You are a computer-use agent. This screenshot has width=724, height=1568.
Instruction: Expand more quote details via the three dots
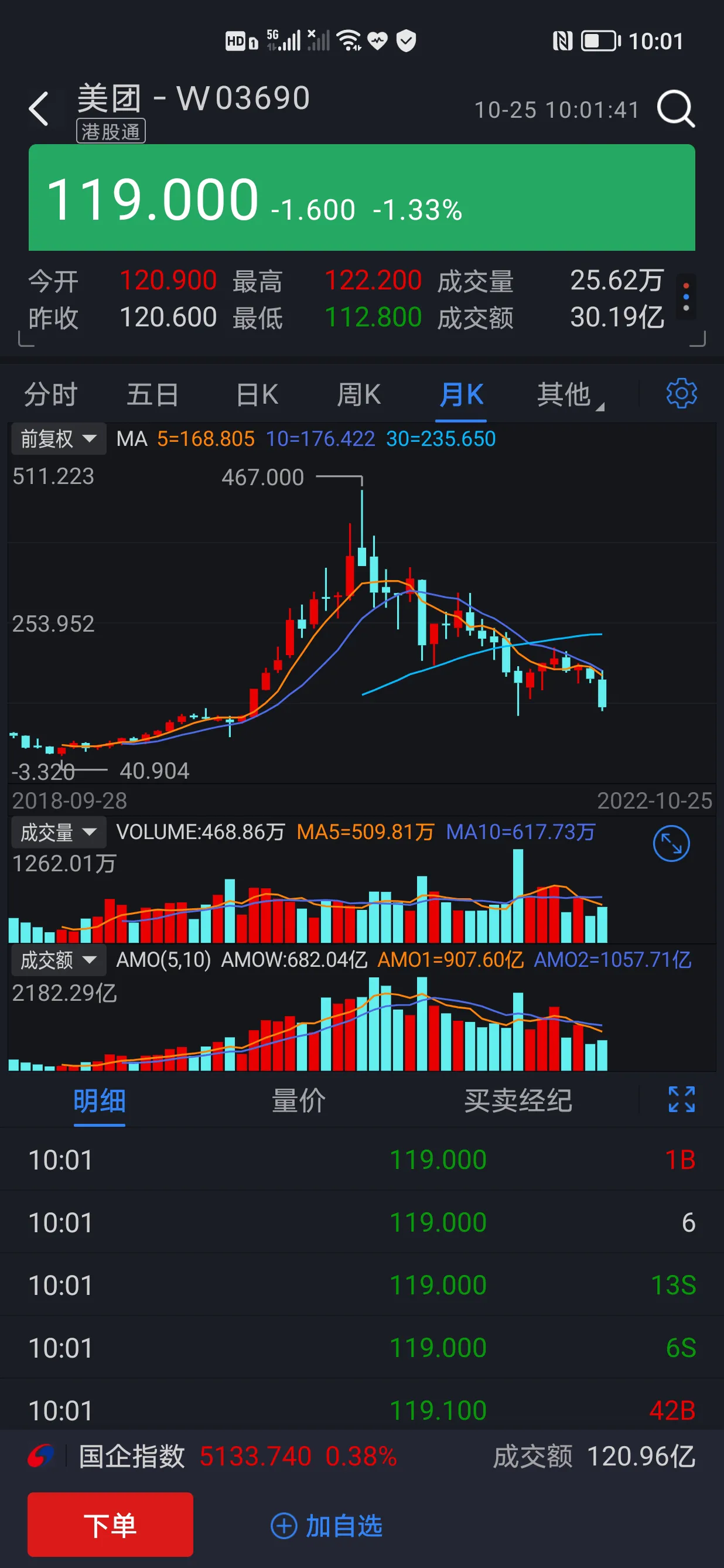[x=686, y=297]
